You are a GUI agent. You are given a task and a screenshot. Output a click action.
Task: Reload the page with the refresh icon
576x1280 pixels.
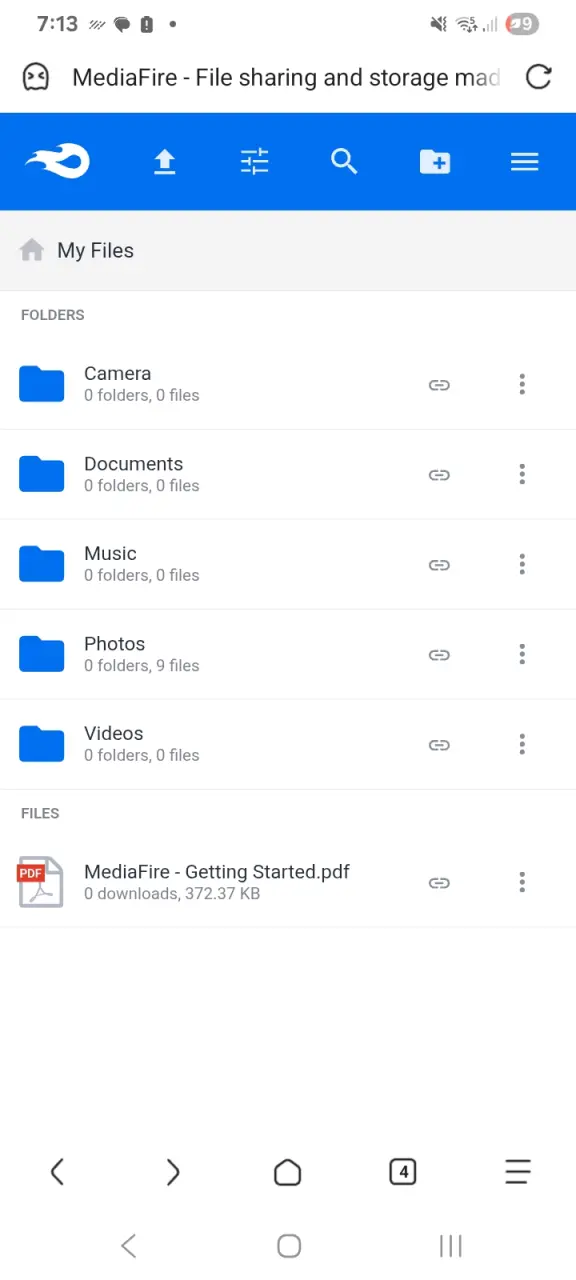coord(539,77)
